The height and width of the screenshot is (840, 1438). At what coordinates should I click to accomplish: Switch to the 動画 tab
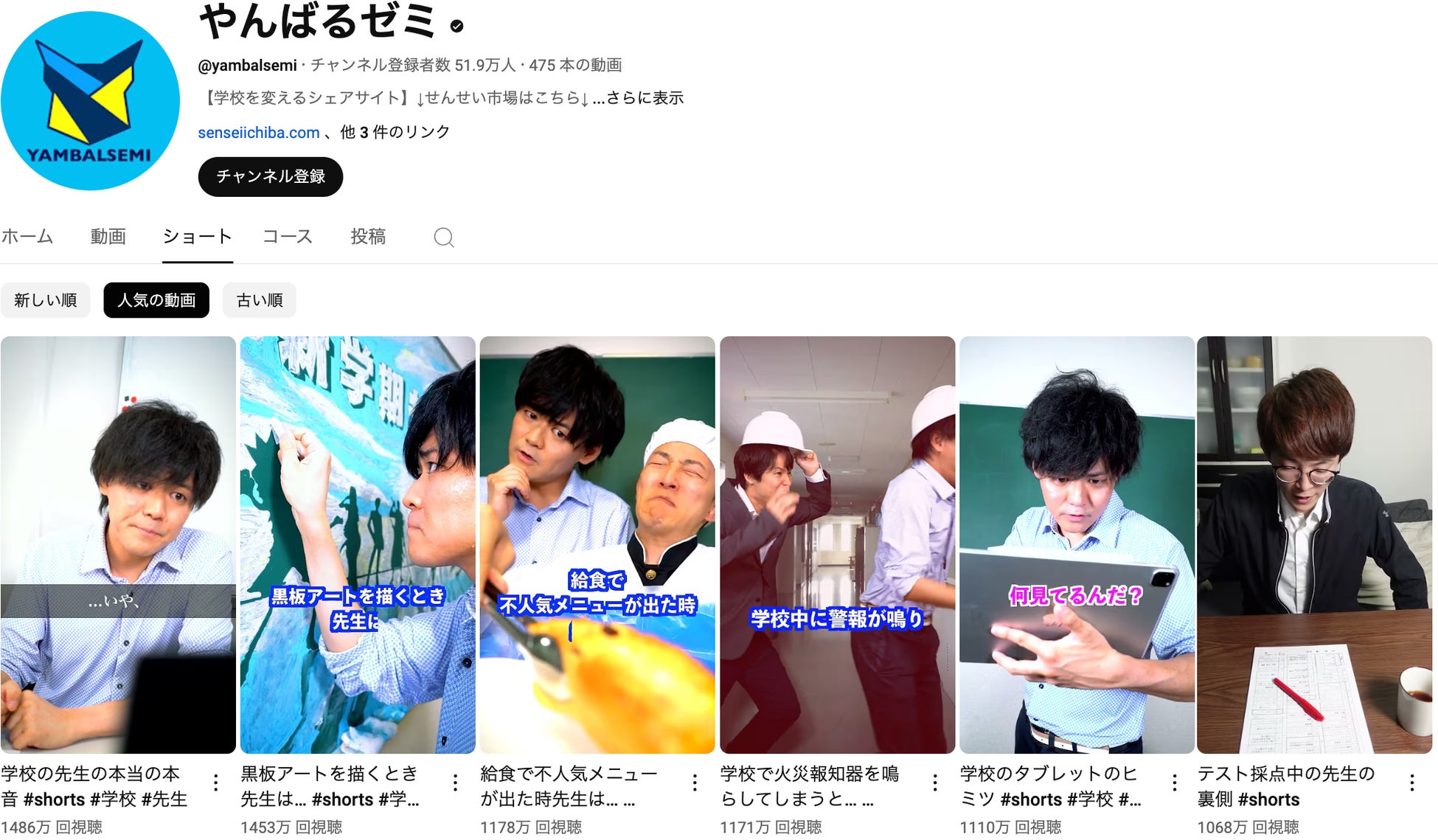click(x=108, y=237)
